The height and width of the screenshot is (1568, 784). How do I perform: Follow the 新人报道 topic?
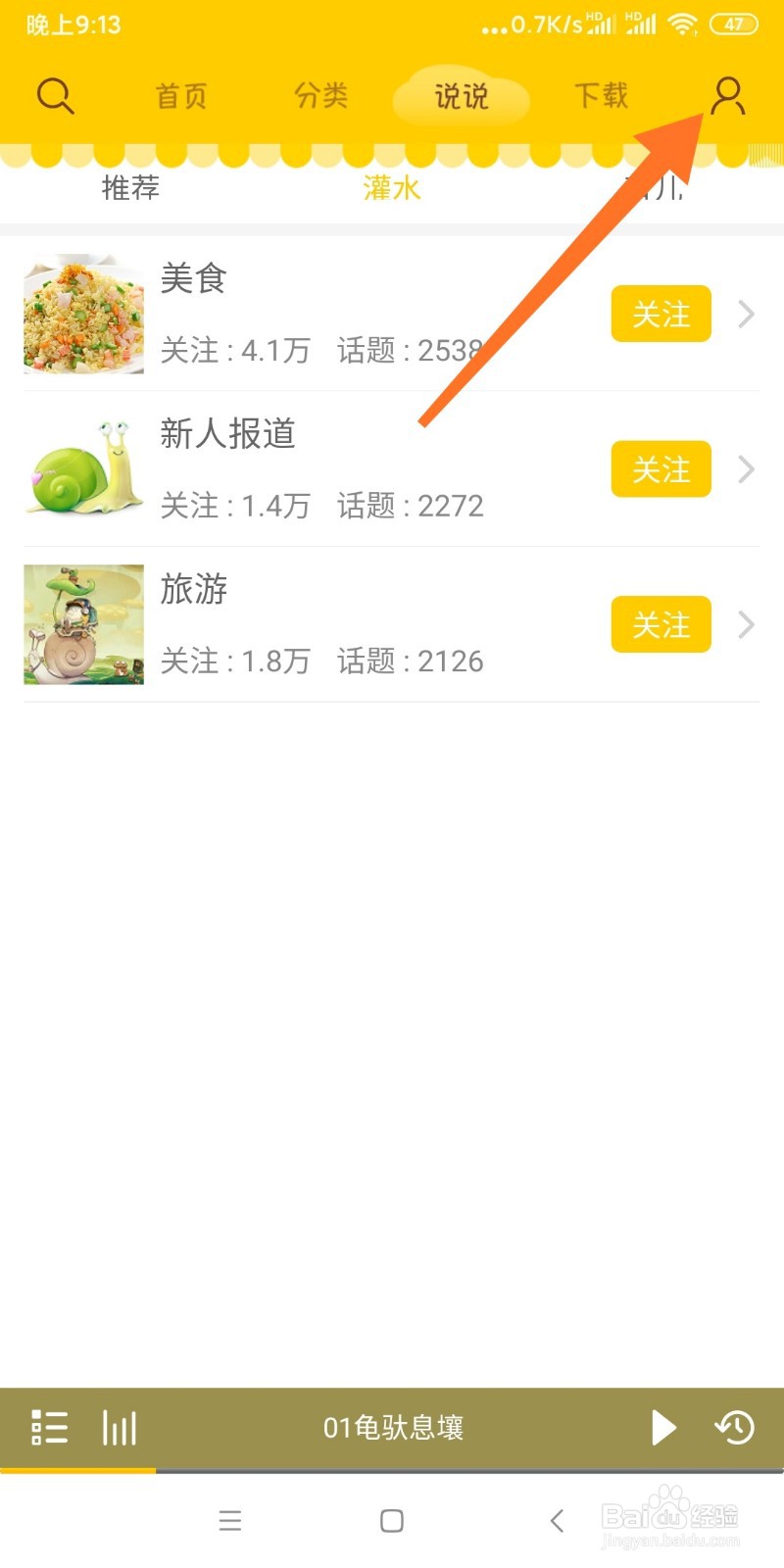pos(661,469)
